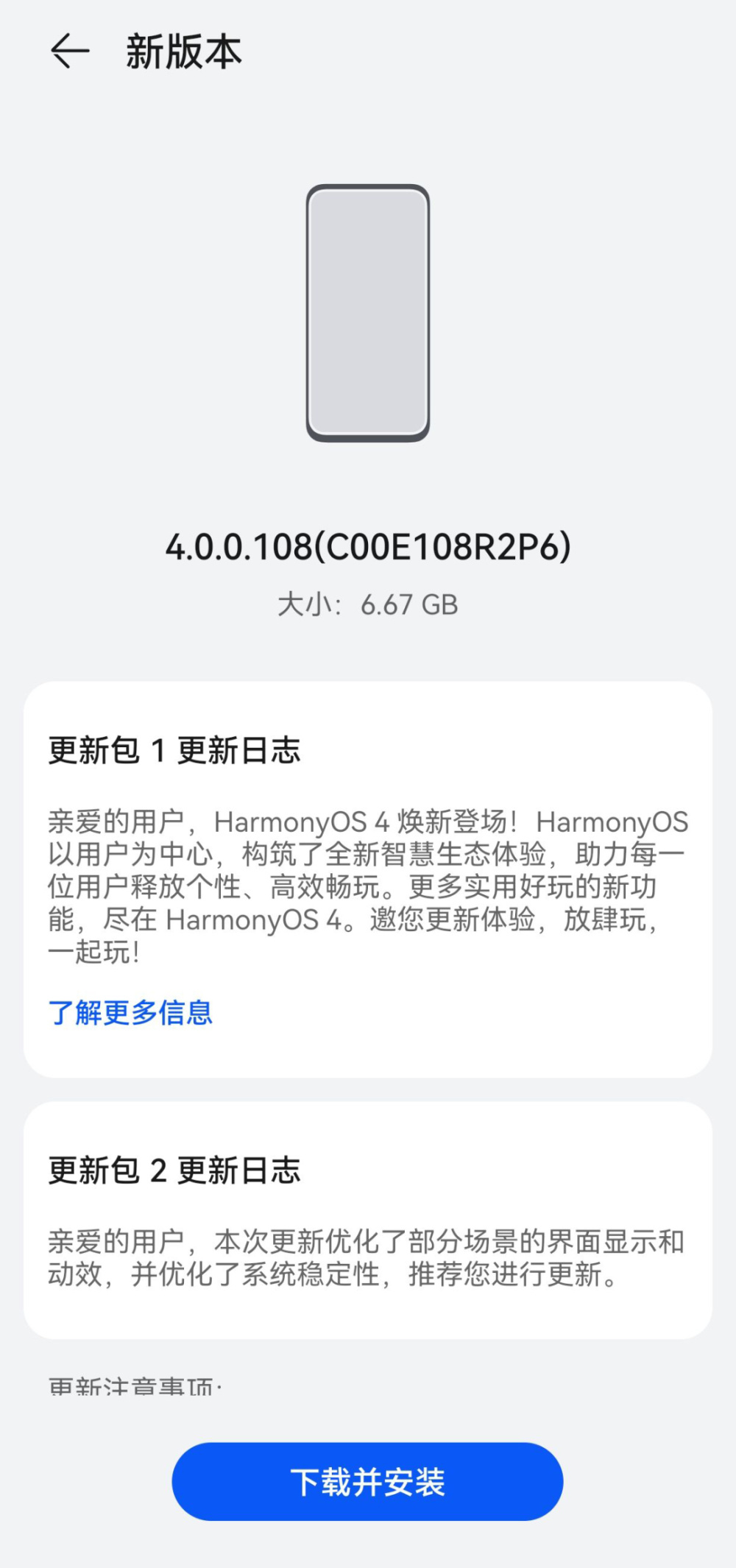Open the 了解更多信息 link
Image resolution: width=736 pixels, height=1568 pixels.
tap(130, 1013)
